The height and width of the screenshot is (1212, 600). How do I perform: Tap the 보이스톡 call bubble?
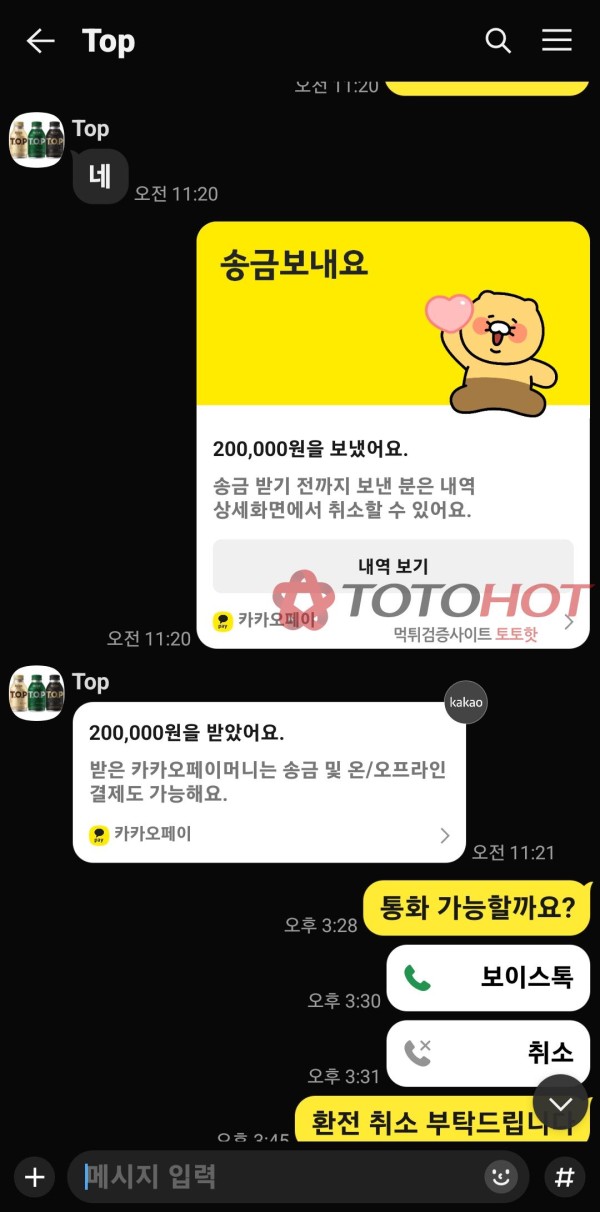[488, 978]
